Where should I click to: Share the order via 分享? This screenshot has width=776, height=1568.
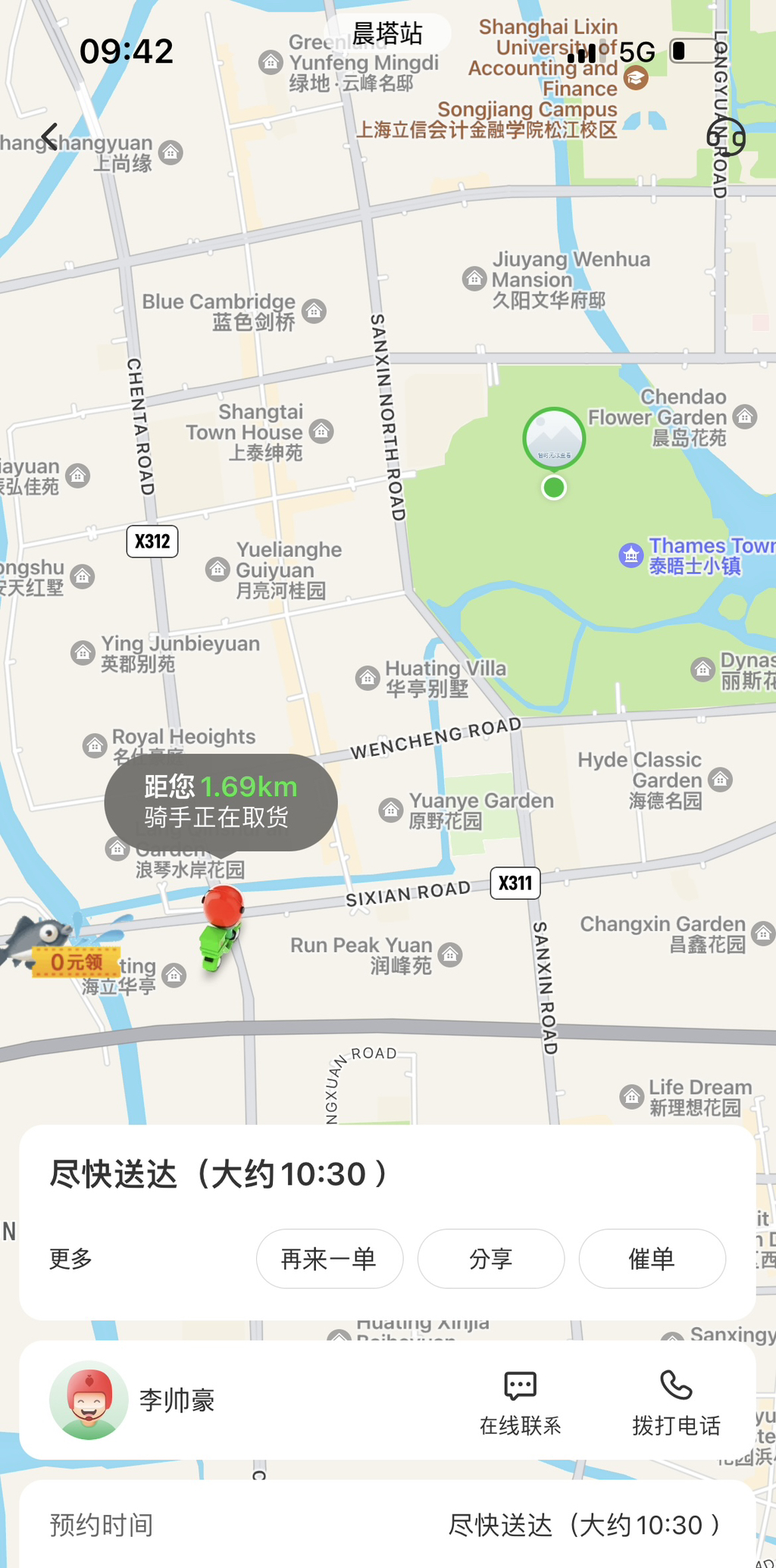(x=491, y=1259)
